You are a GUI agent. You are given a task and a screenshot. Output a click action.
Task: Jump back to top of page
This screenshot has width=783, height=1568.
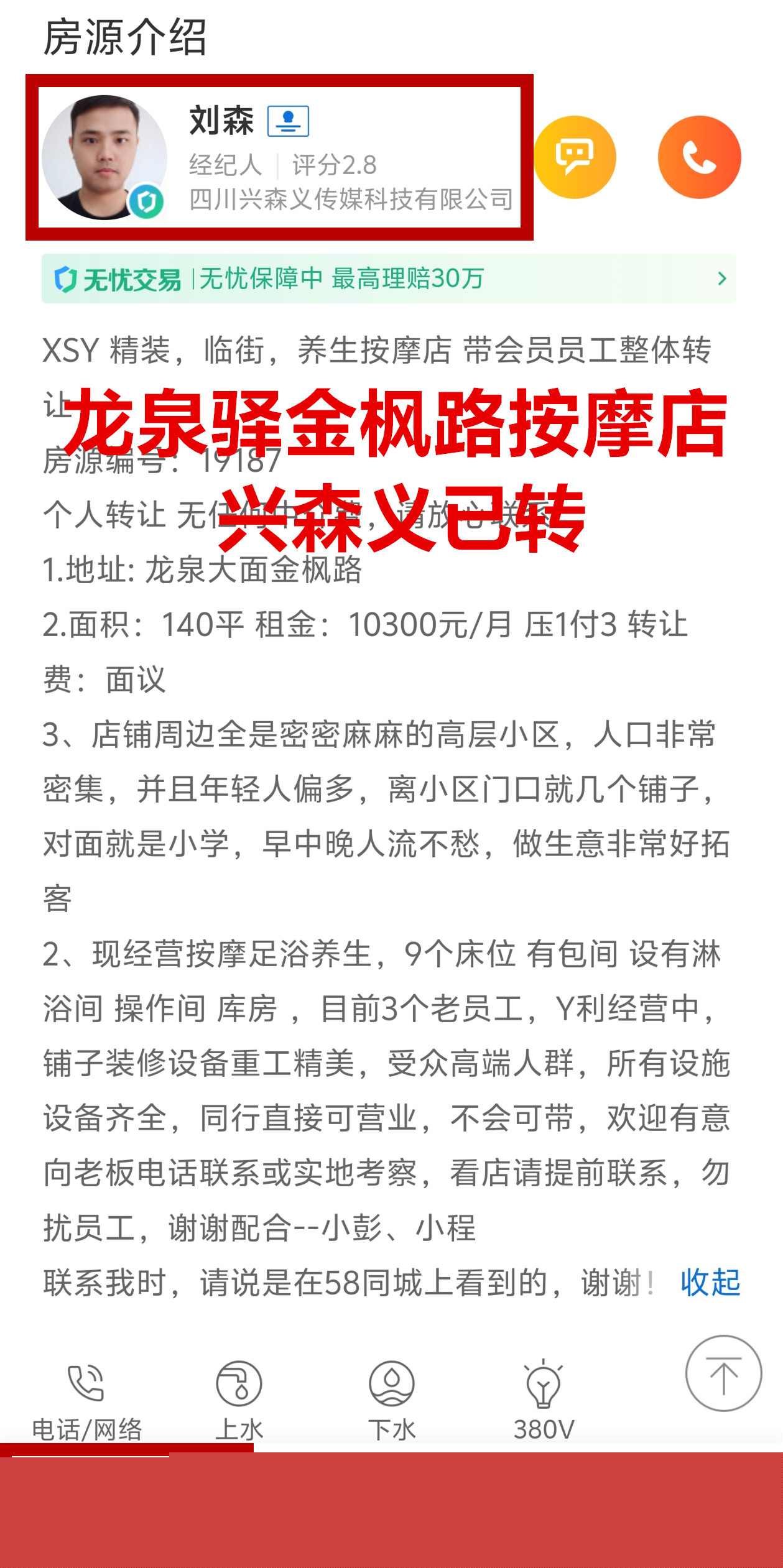[723, 1373]
